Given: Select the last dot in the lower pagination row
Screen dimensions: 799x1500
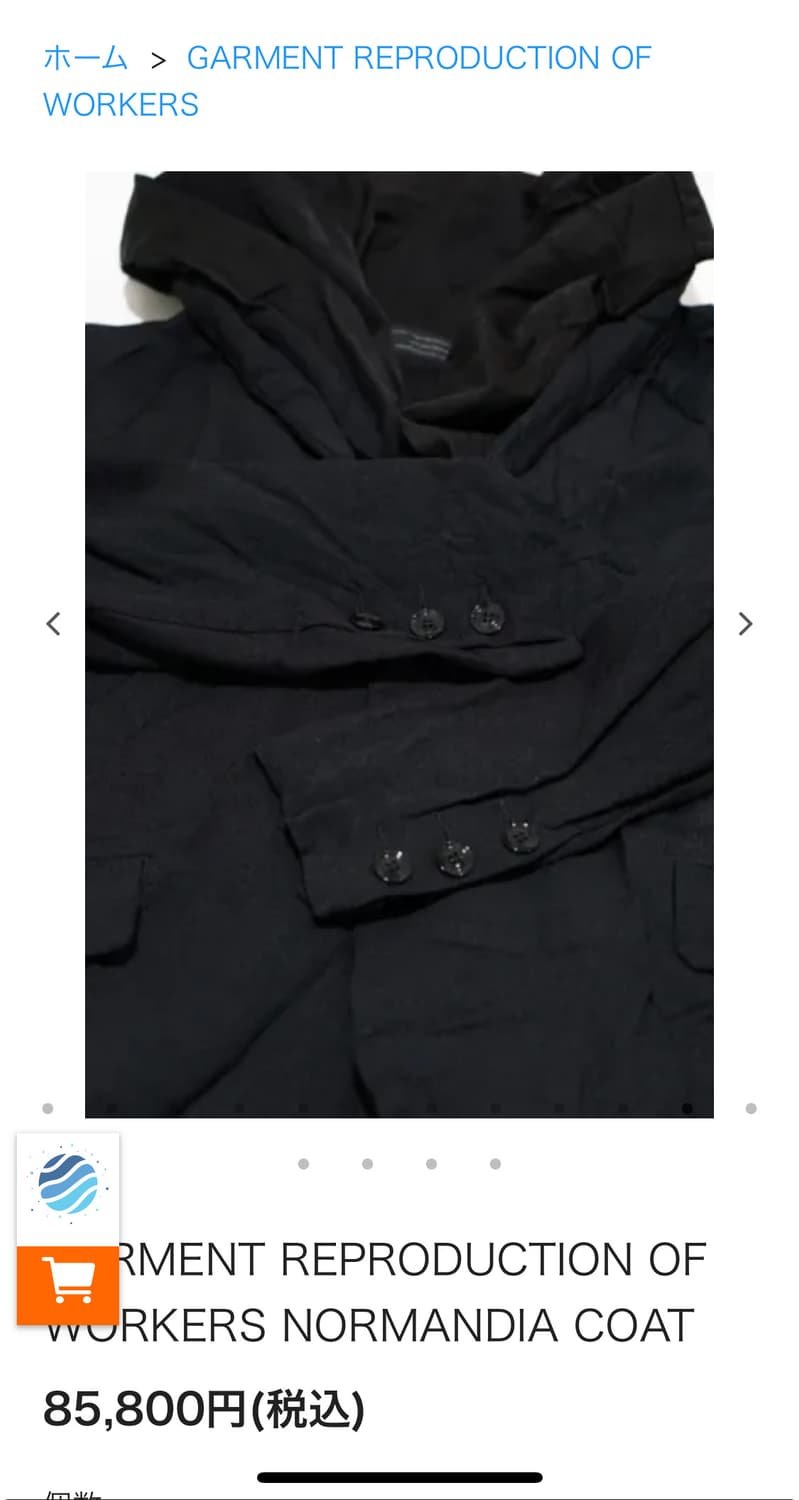Looking at the screenshot, I should (x=495, y=1163).
